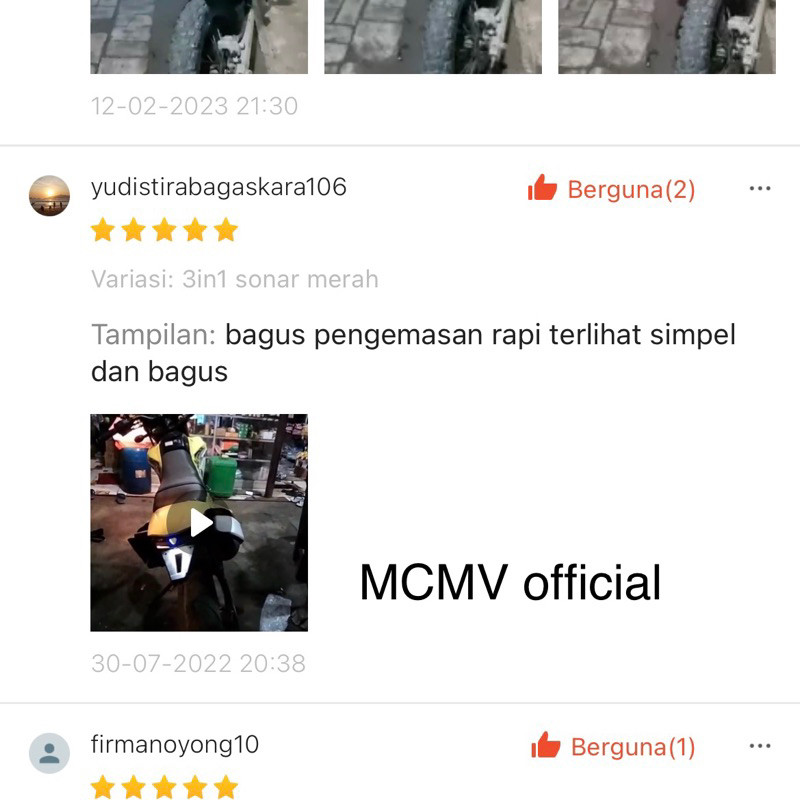800x800 pixels.
Task: Open overflow menu on firmanoyong10's review
Action: click(x=760, y=746)
